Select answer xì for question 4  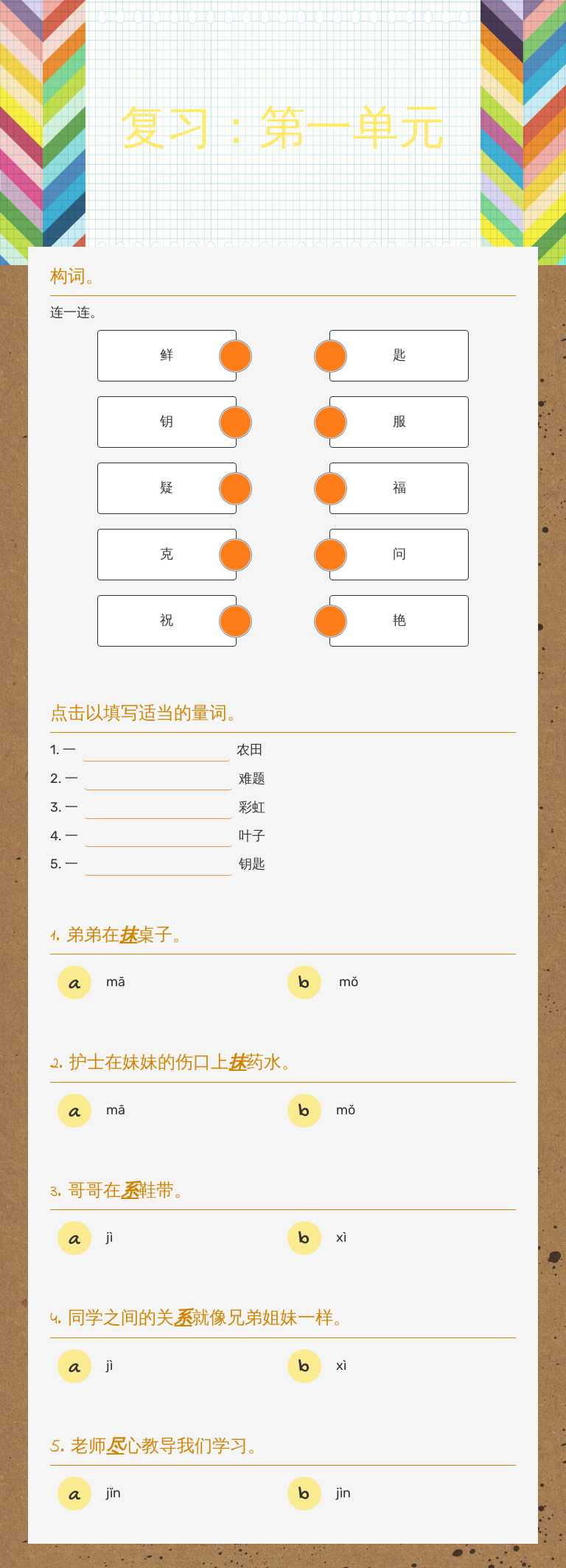[x=304, y=1366]
